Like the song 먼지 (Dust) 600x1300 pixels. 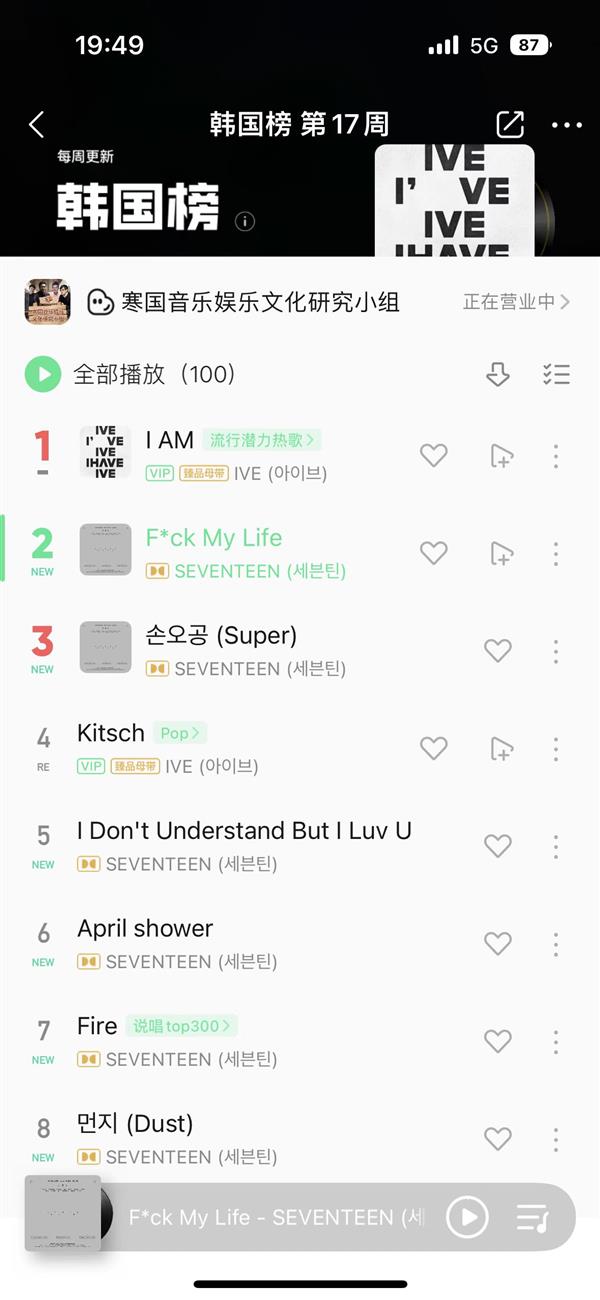pyautogui.click(x=498, y=1138)
